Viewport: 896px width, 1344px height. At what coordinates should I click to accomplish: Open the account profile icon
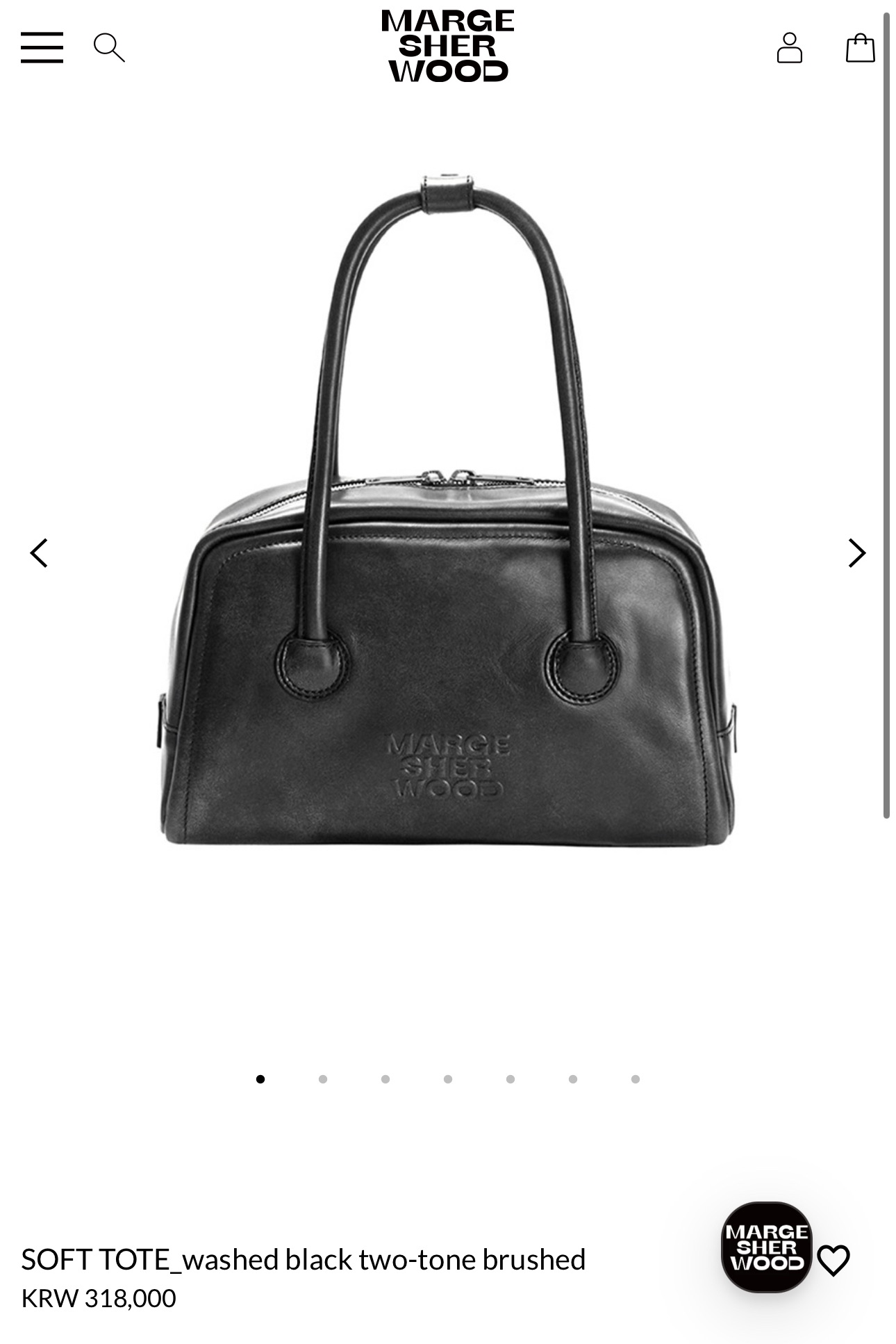pos(789,48)
